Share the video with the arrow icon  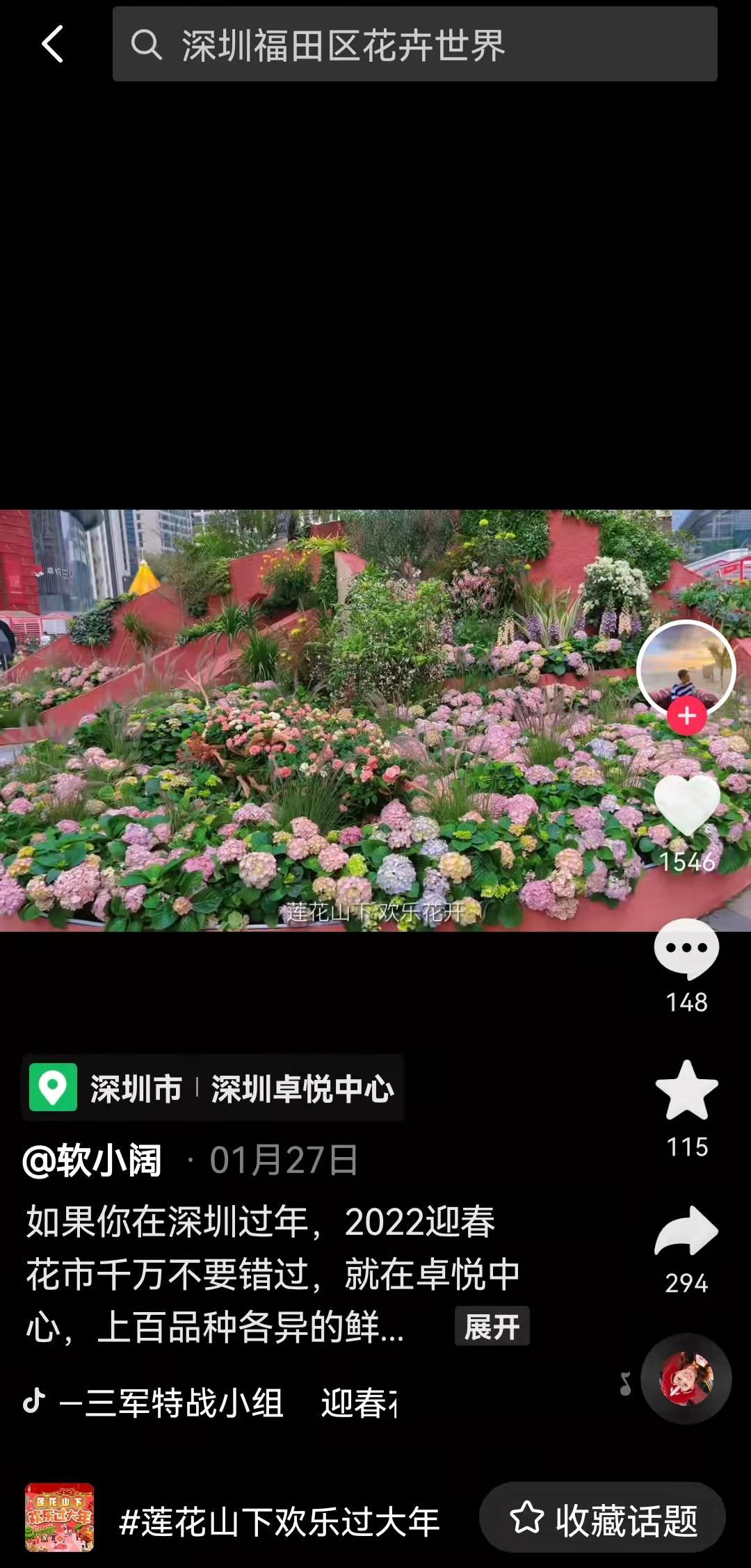tap(687, 1231)
